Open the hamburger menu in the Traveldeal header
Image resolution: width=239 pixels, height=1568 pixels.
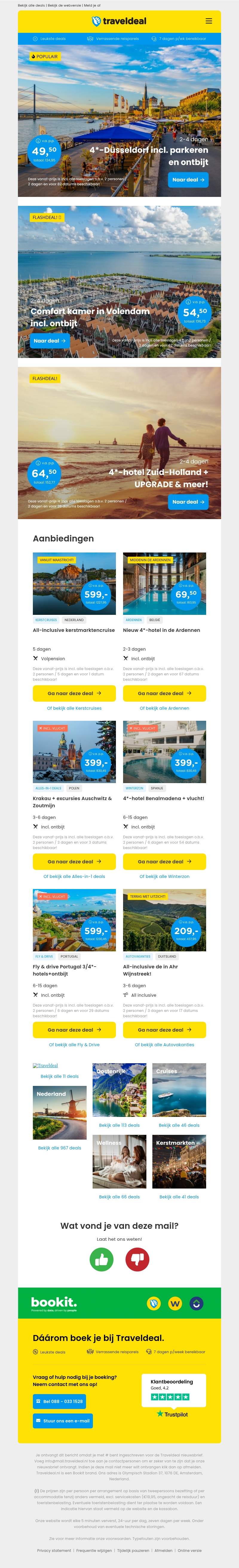click(x=209, y=21)
